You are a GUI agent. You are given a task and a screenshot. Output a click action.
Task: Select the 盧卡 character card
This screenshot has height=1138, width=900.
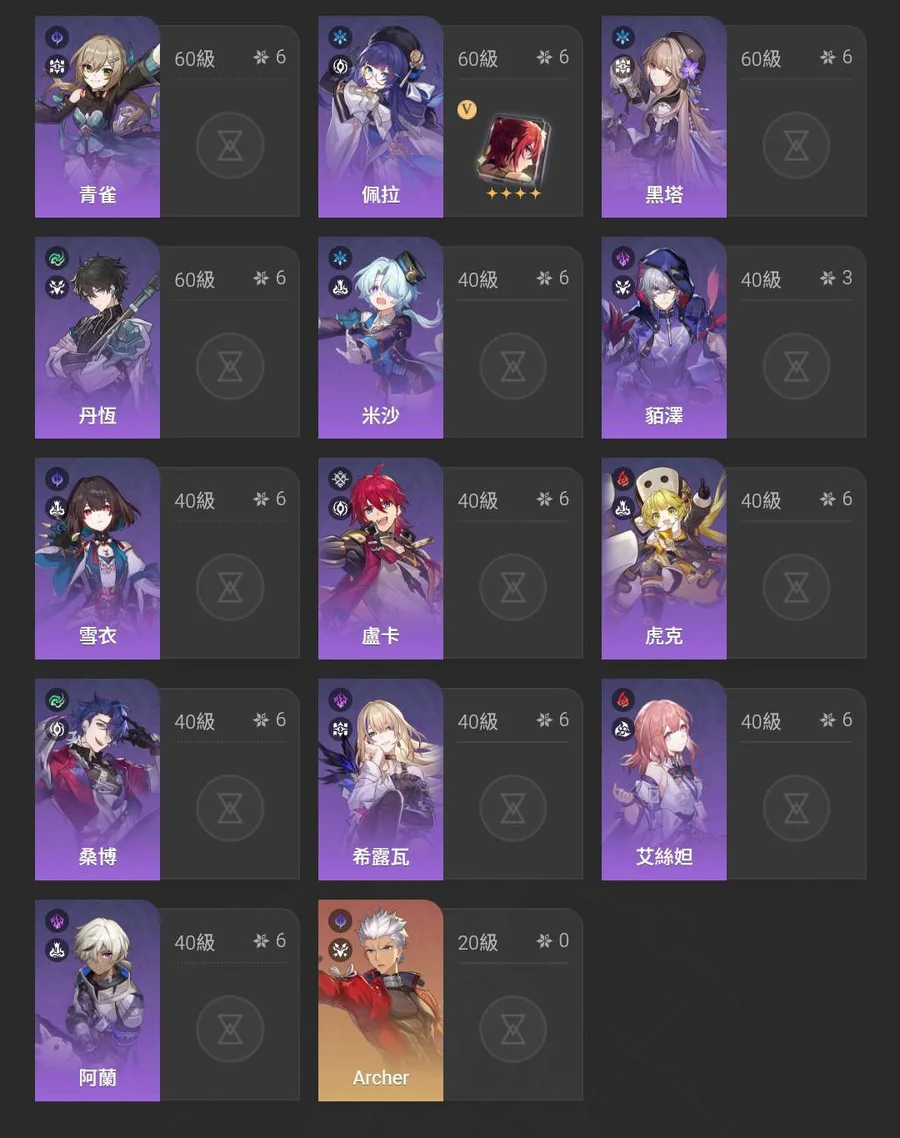tap(380, 559)
